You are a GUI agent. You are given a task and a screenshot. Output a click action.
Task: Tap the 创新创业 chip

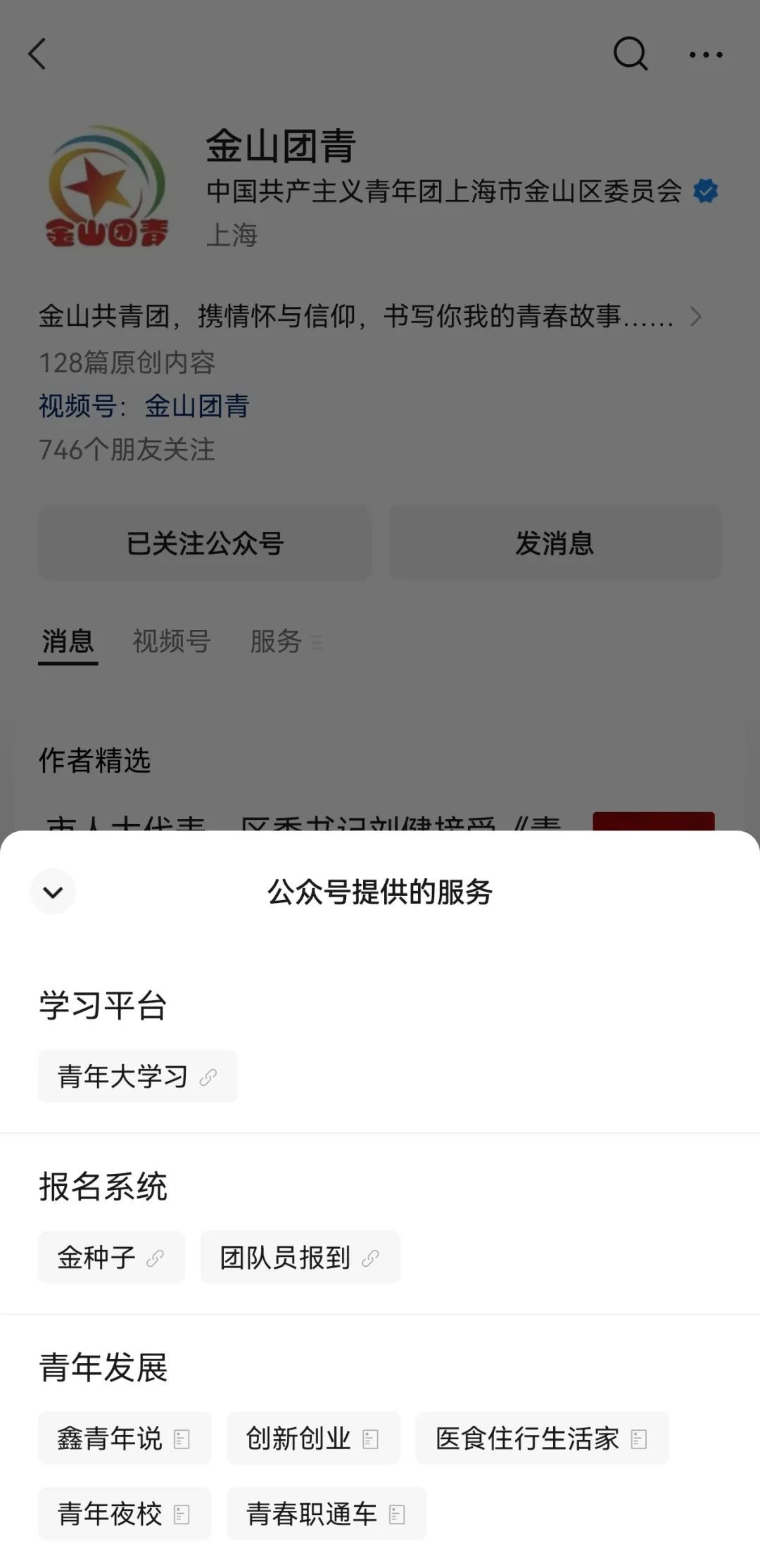click(x=313, y=1438)
